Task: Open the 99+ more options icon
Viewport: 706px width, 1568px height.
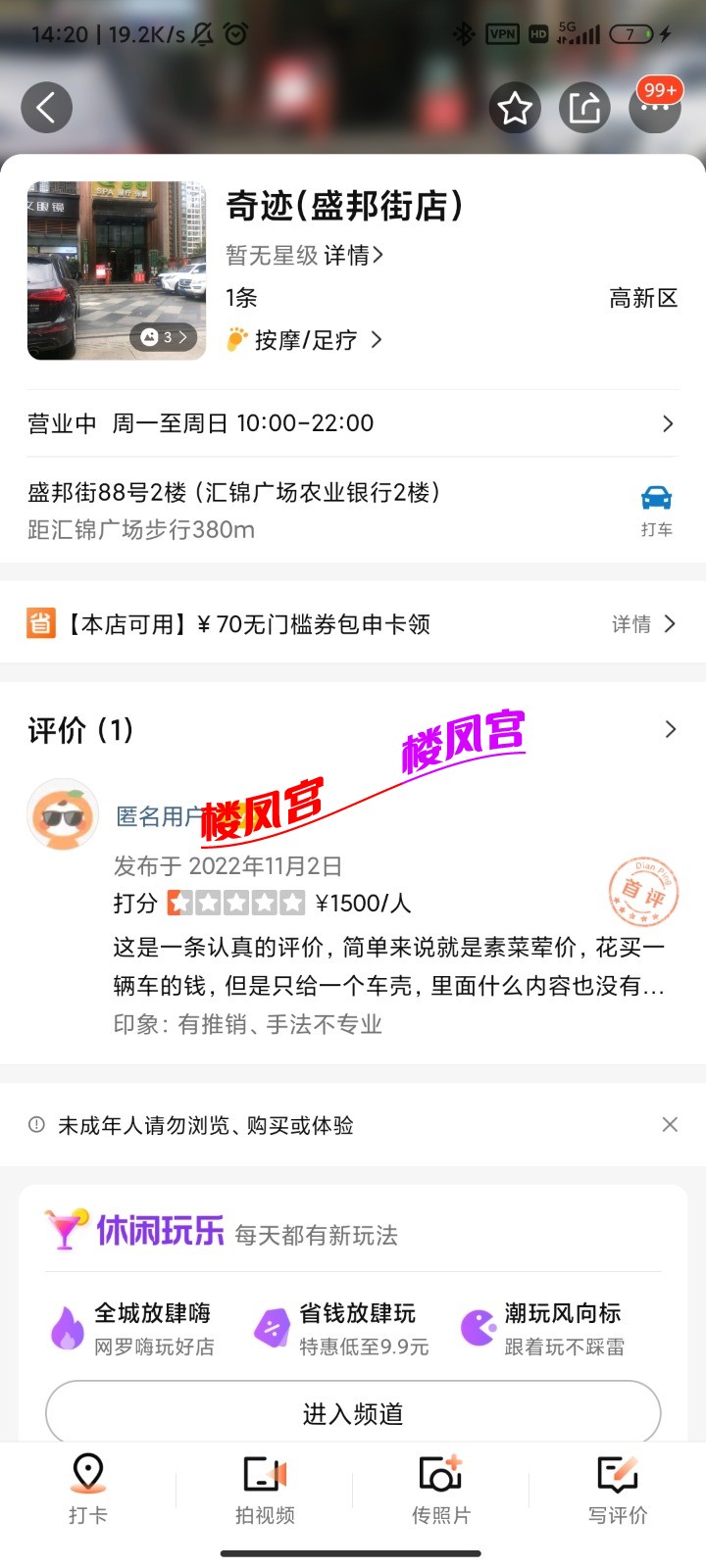Action: [x=654, y=107]
